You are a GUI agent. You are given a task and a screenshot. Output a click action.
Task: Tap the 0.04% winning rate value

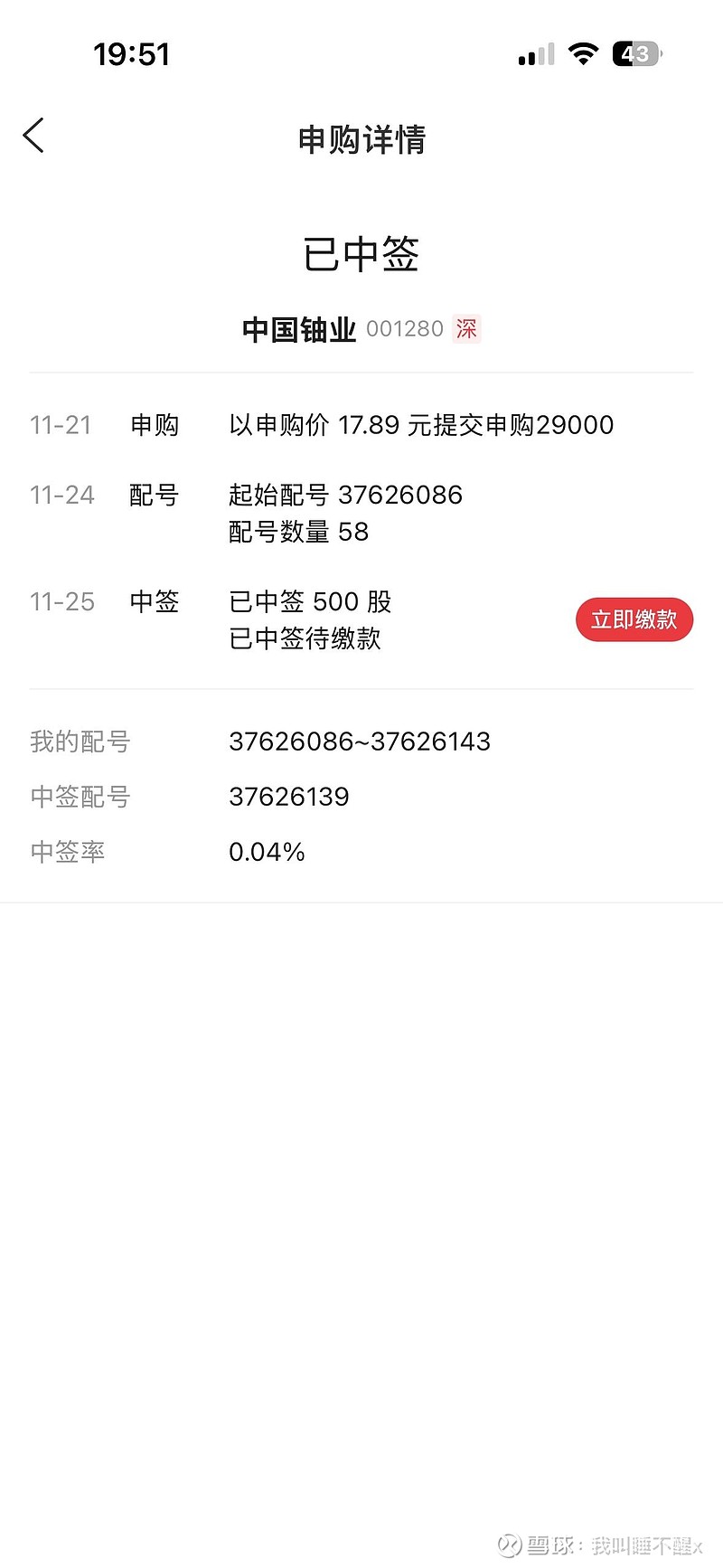[268, 851]
